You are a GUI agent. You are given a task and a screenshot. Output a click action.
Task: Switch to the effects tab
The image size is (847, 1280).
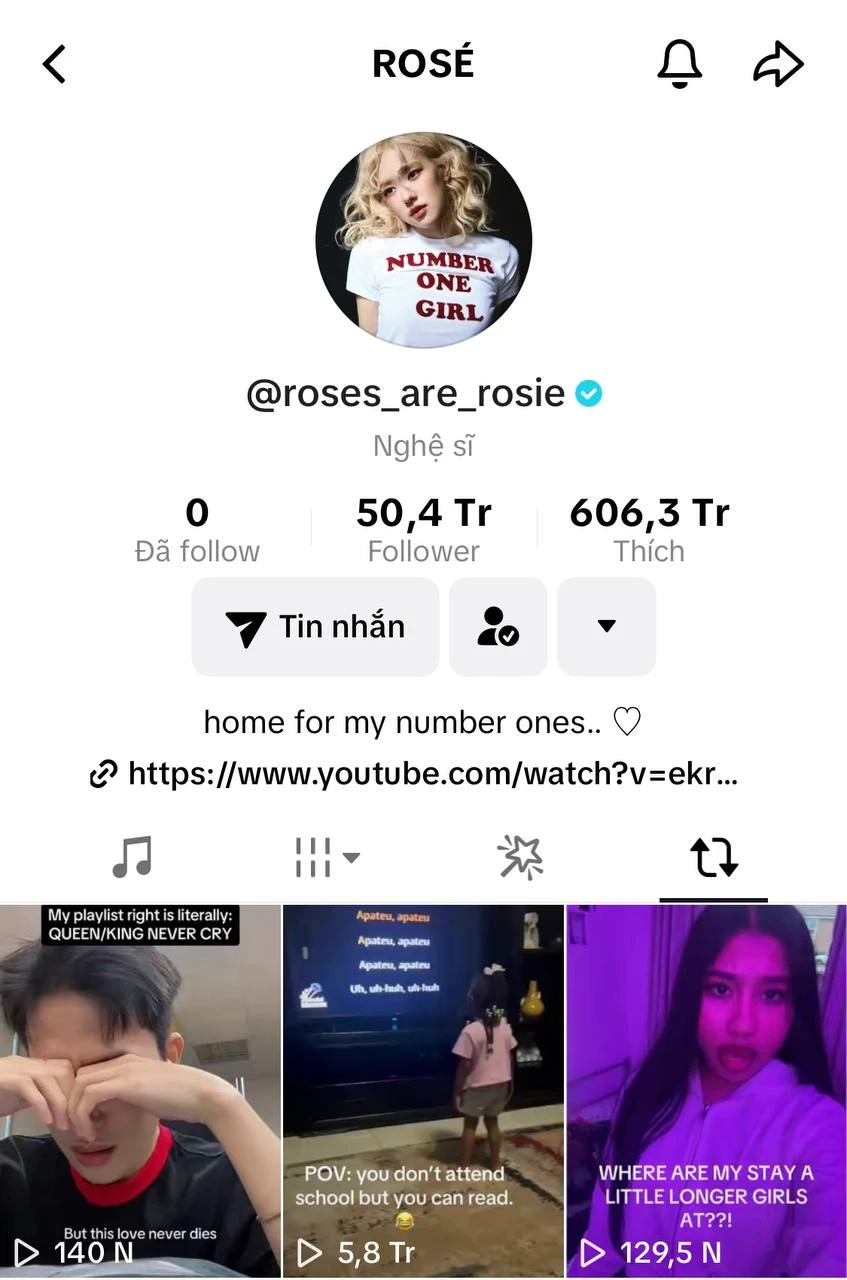pyautogui.click(x=520, y=857)
